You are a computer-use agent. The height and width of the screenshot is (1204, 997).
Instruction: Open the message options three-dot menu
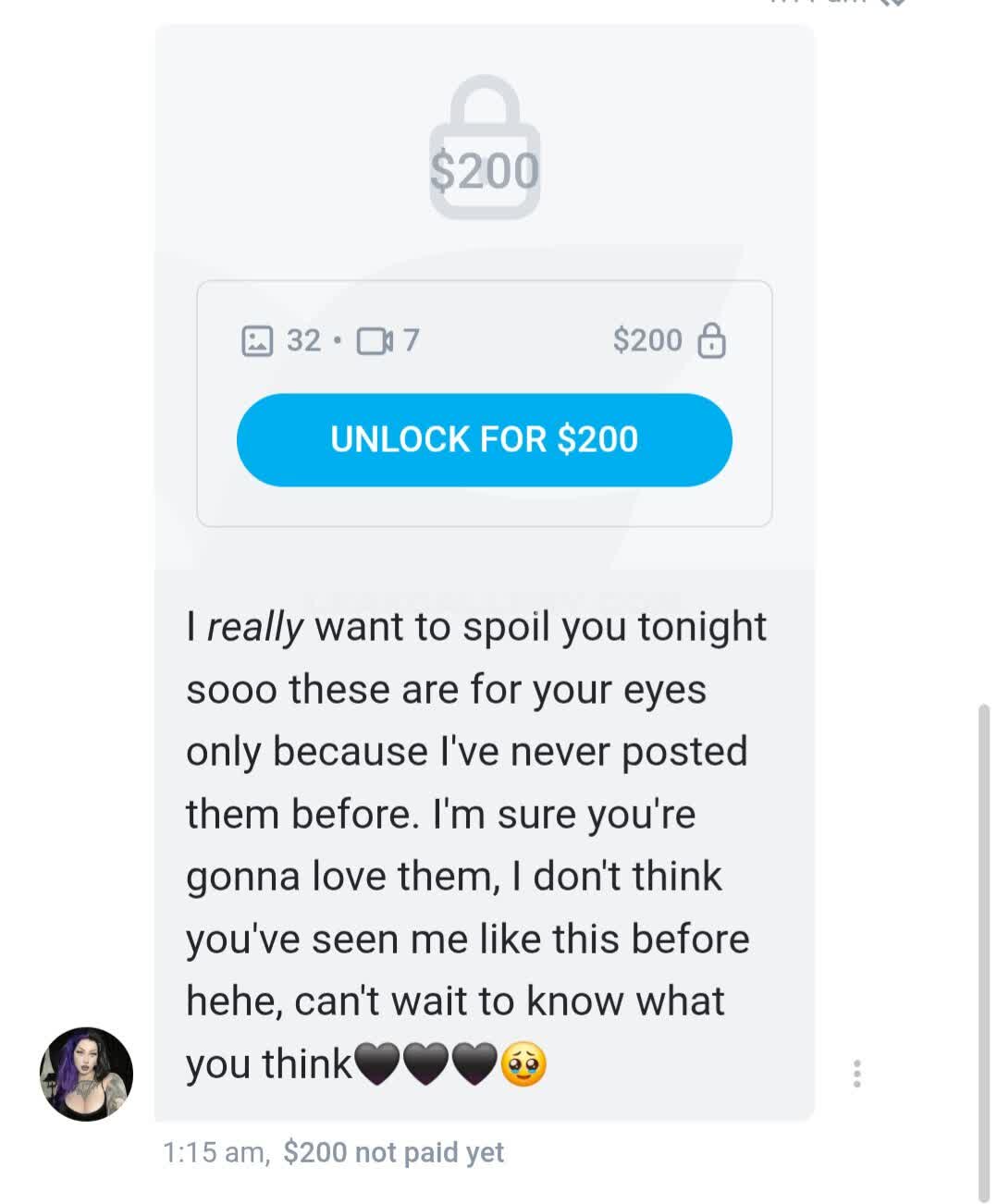(x=857, y=1074)
